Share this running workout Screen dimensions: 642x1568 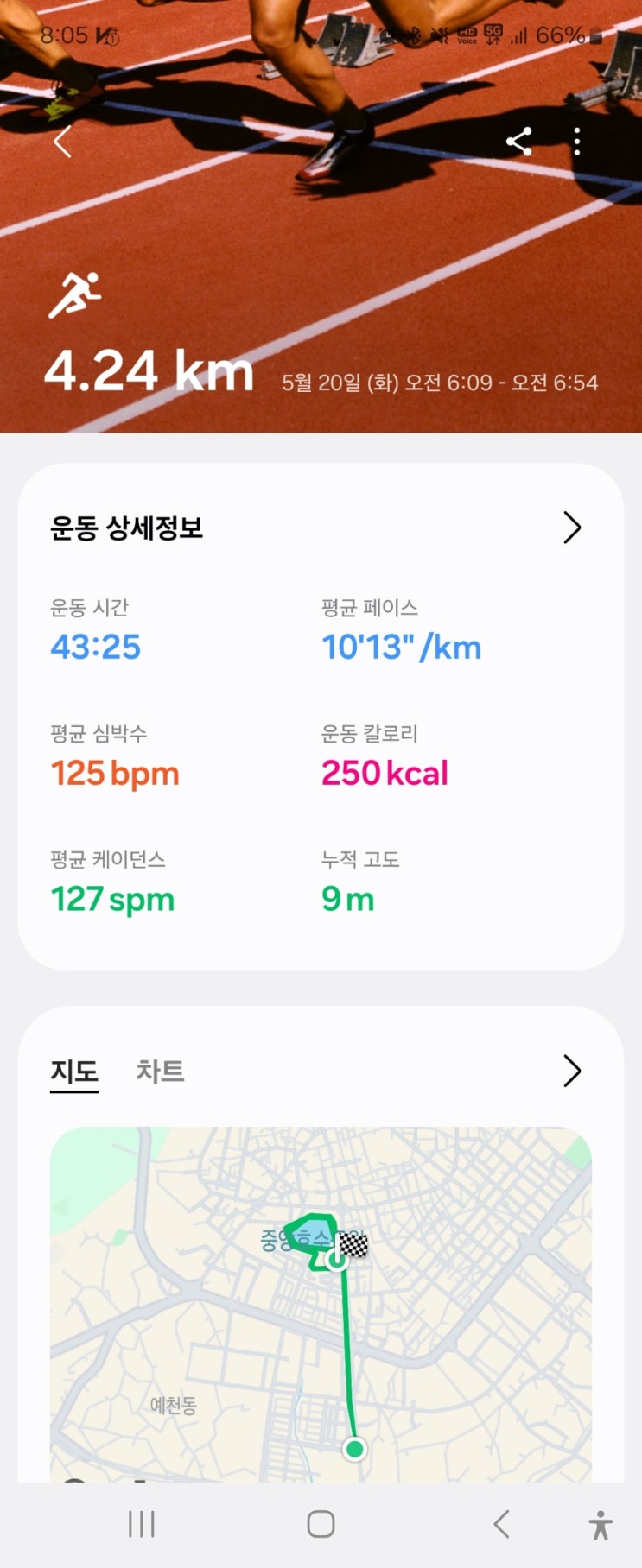click(518, 142)
